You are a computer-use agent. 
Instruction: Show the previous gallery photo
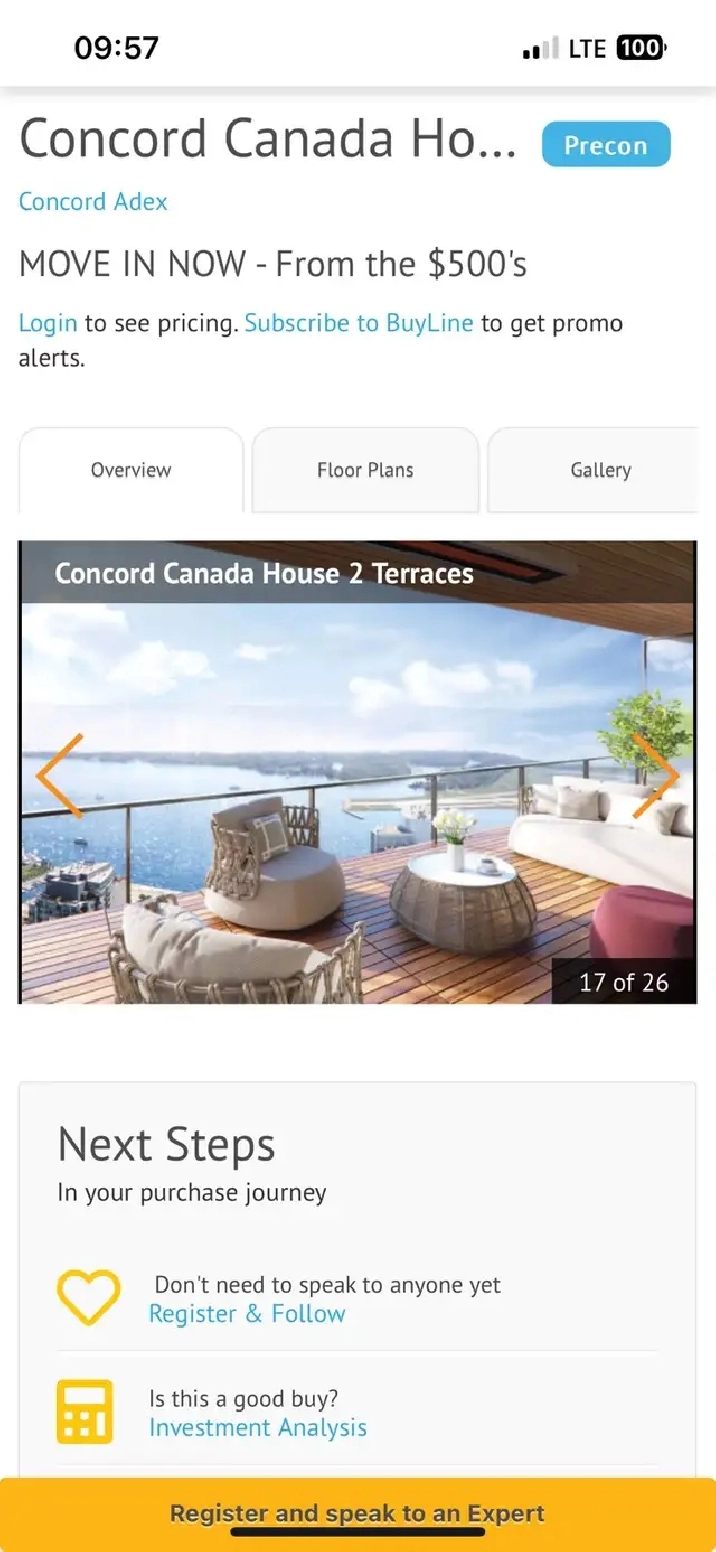pos(59,776)
